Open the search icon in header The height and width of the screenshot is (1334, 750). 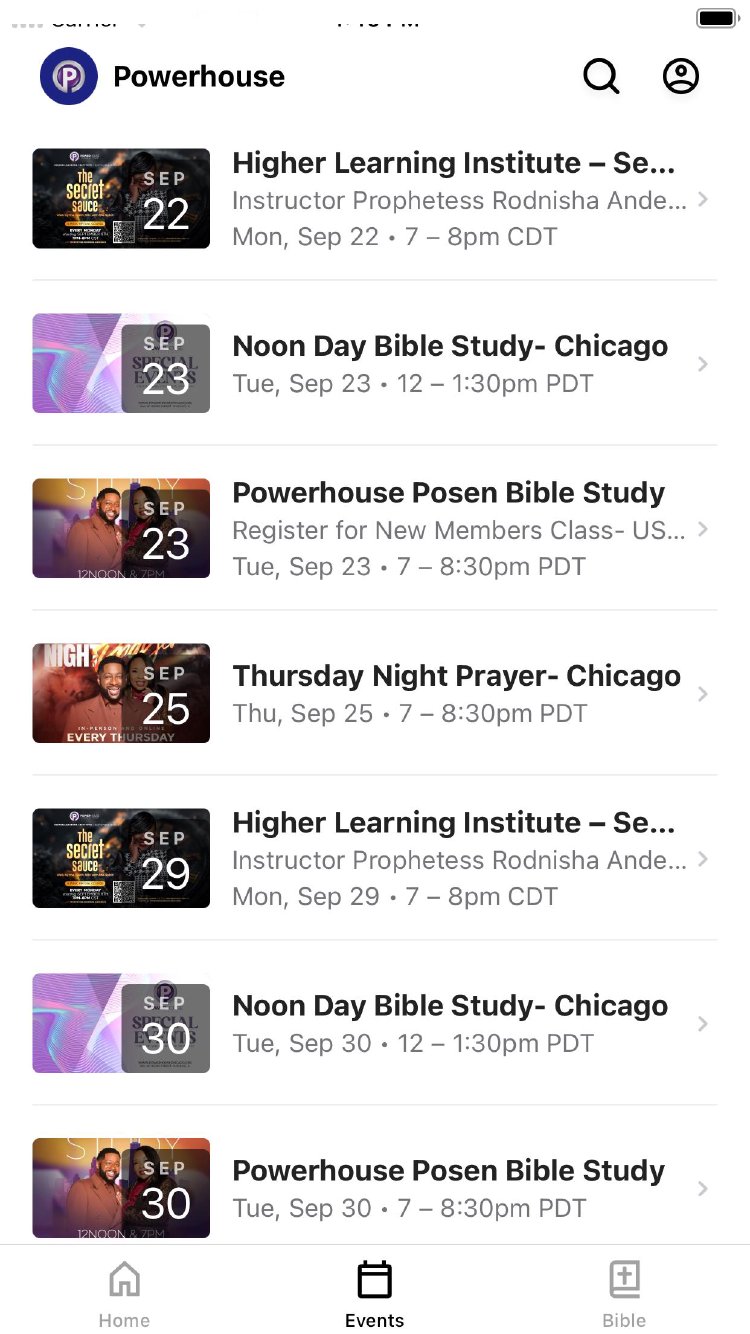[x=601, y=76]
